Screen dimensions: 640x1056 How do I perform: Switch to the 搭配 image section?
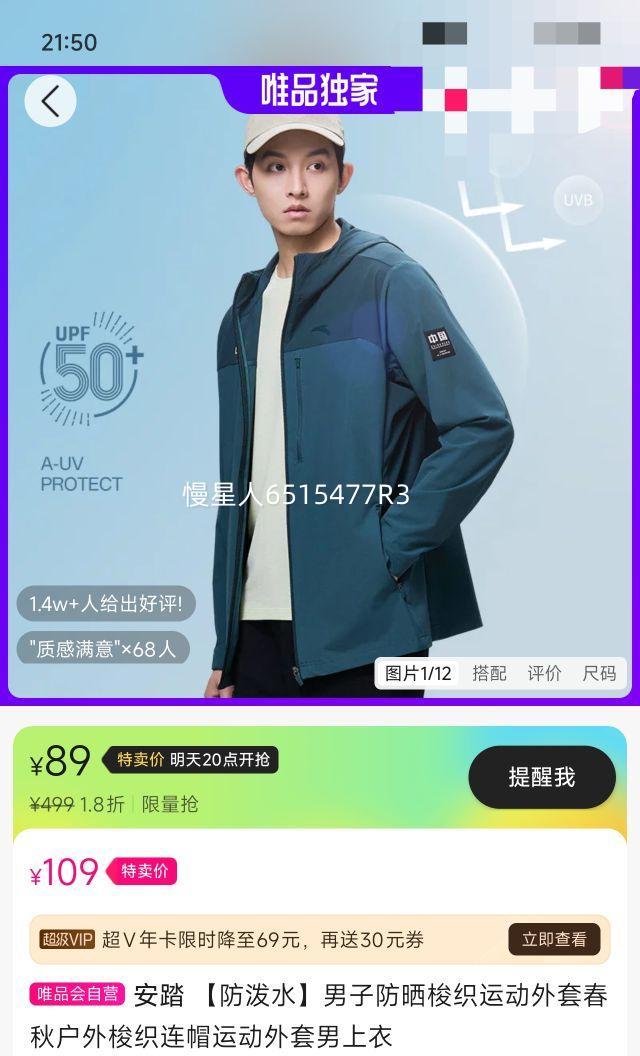[489, 673]
